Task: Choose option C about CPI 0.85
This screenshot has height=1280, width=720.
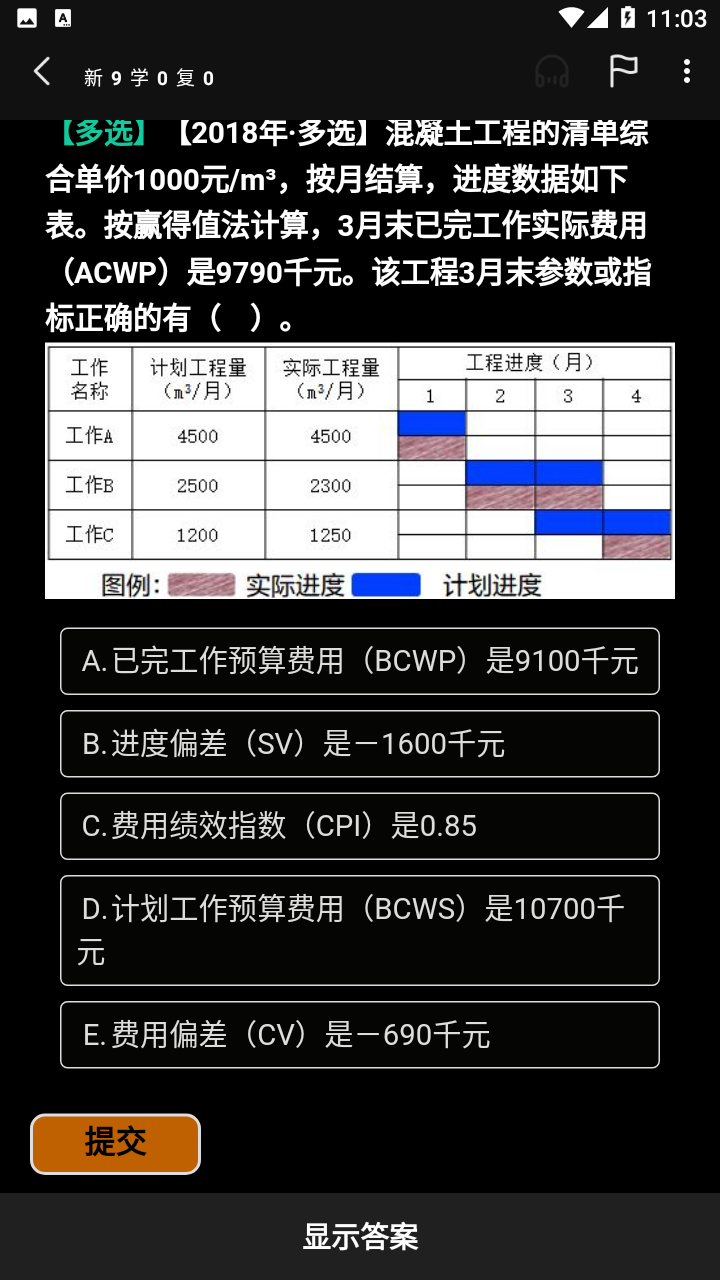Action: (x=360, y=826)
